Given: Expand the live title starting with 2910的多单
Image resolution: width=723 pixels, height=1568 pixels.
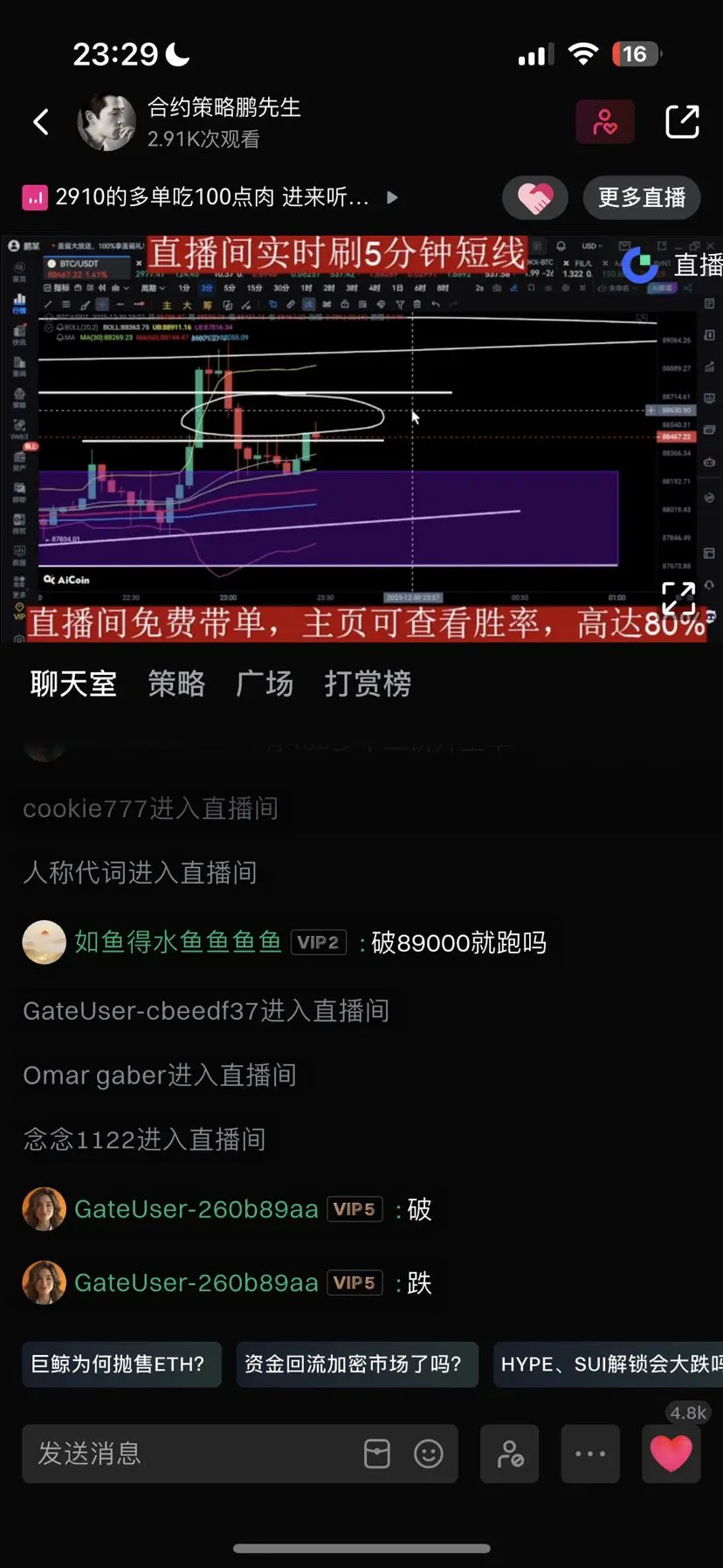Looking at the screenshot, I should coord(392,198).
